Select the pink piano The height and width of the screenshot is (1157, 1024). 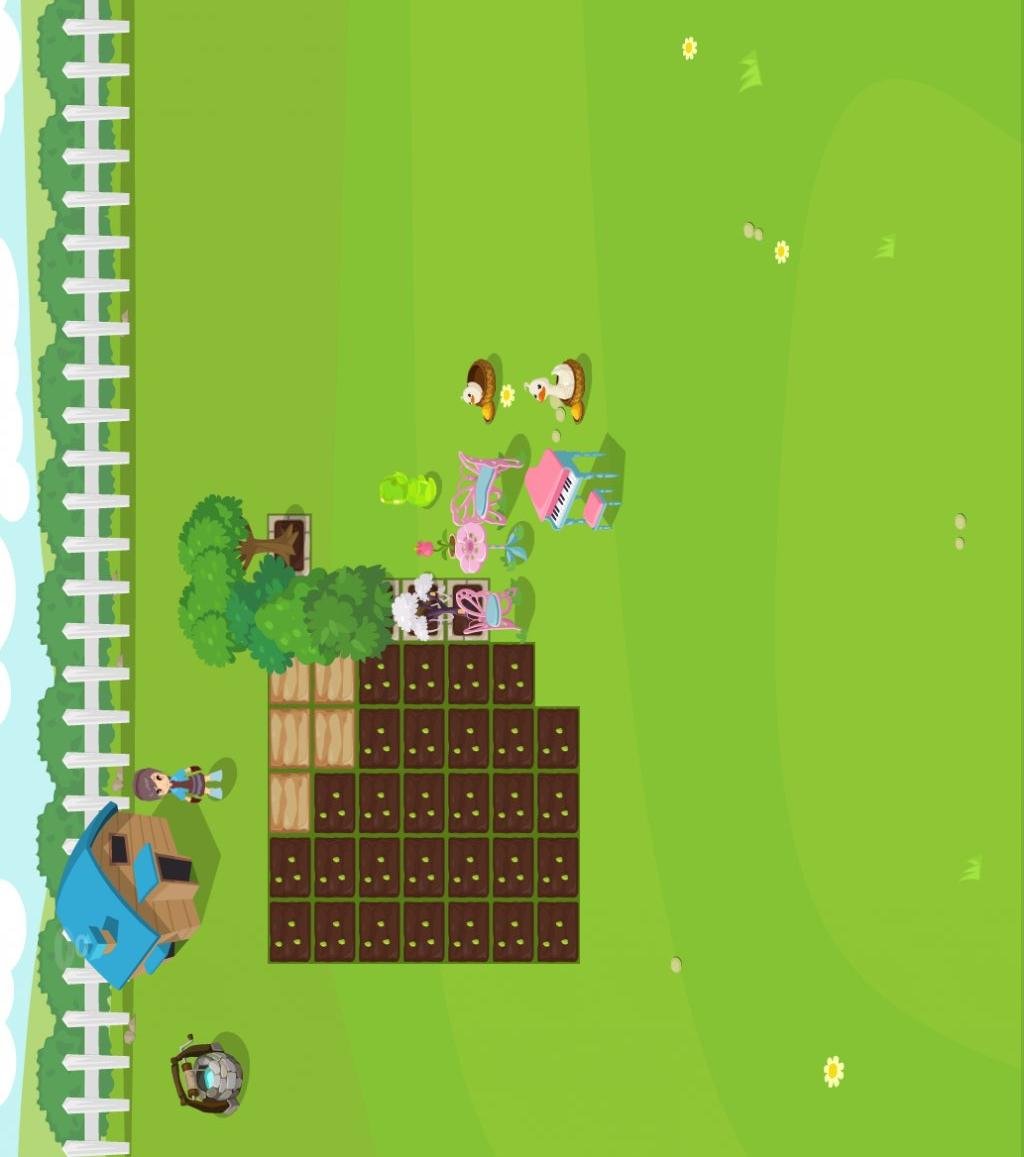pyautogui.click(x=568, y=488)
